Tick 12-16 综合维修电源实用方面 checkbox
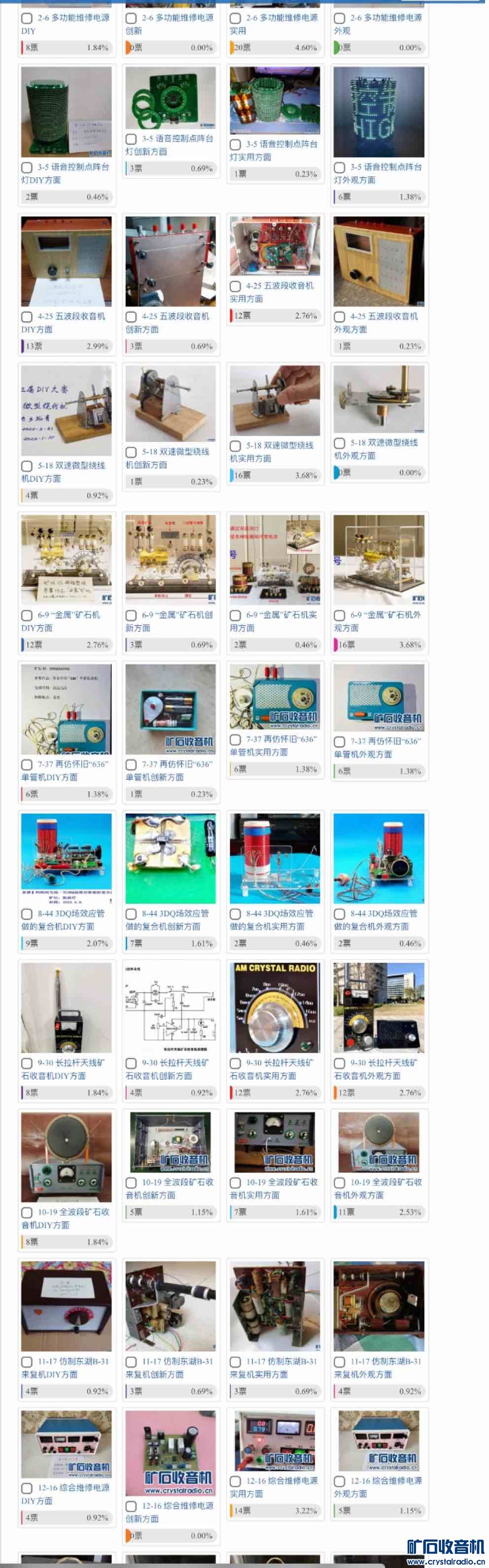The height and width of the screenshot is (1568, 489). click(x=235, y=1481)
